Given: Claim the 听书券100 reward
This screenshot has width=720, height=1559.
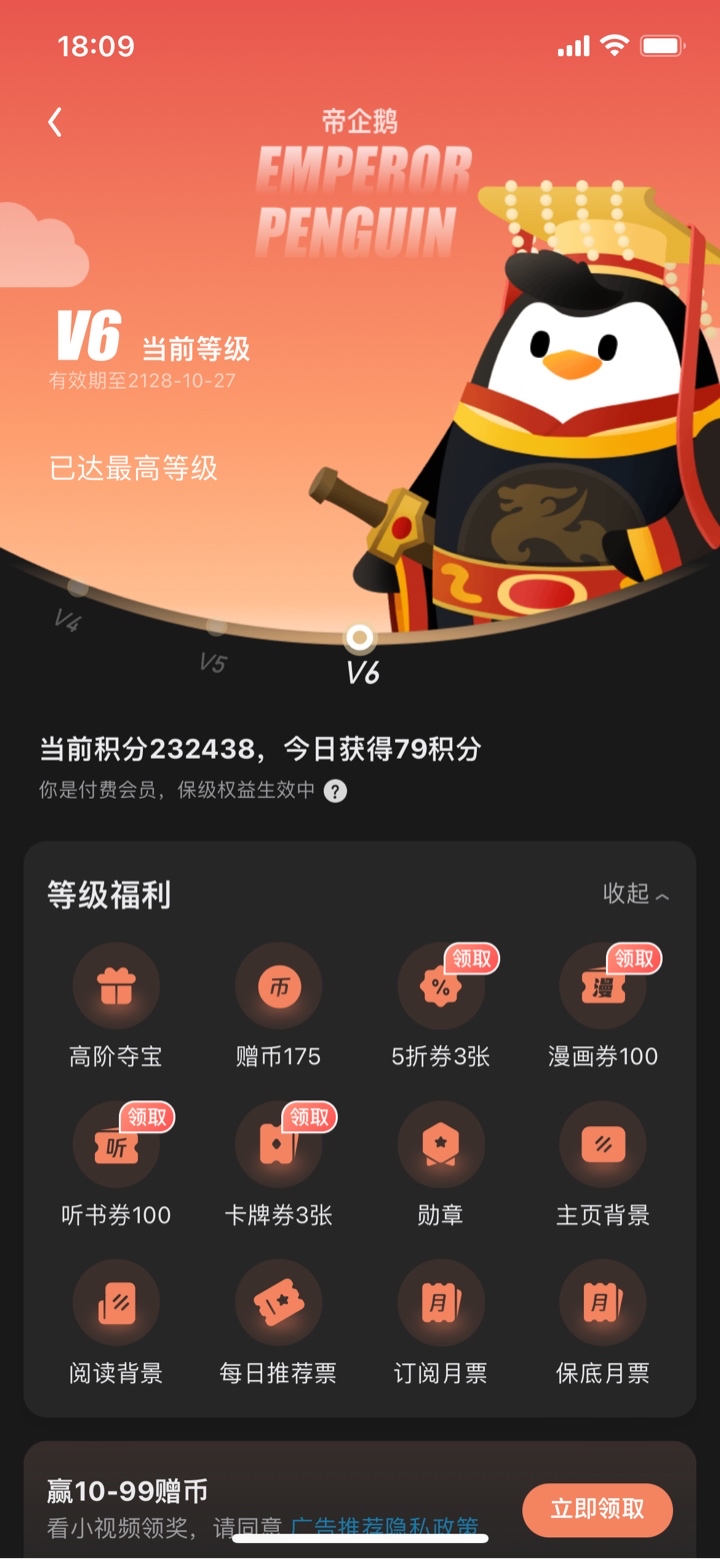Looking at the screenshot, I should pos(116,1165).
